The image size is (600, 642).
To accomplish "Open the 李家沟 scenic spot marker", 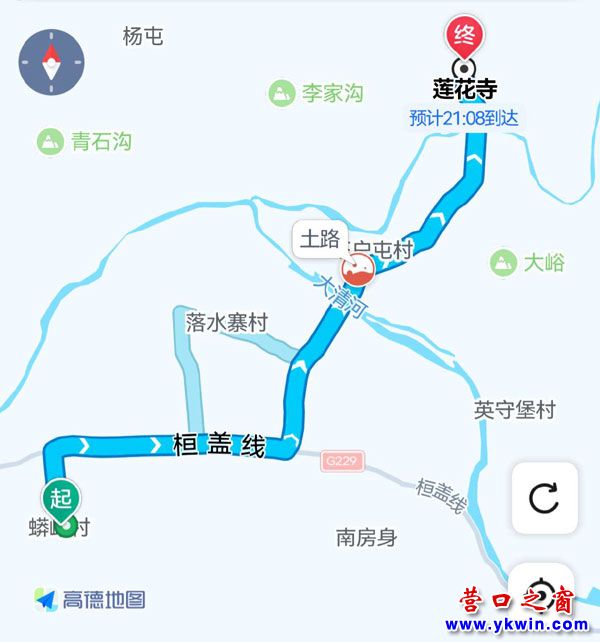I will (282, 93).
